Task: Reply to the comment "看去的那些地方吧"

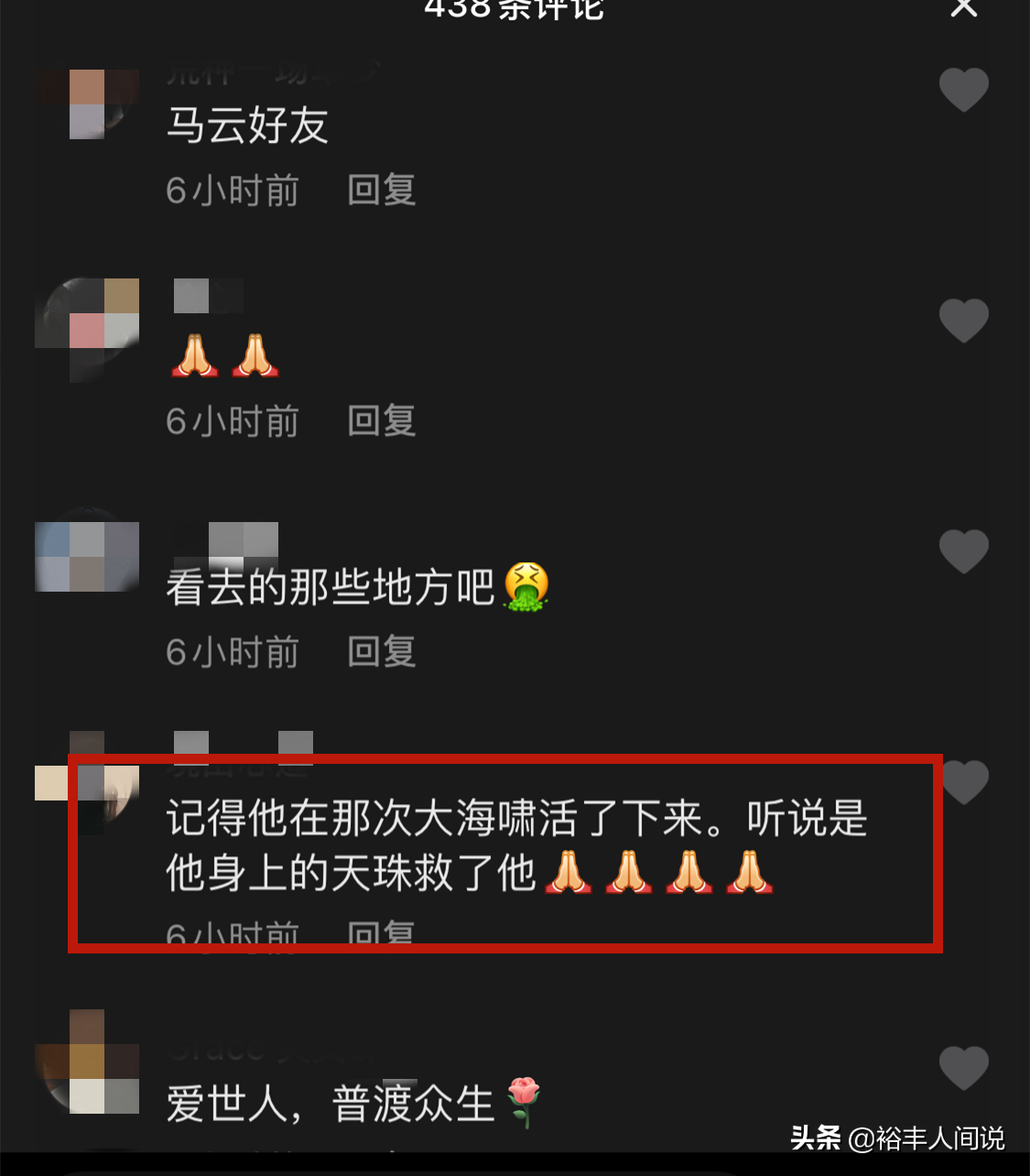Action: point(382,652)
